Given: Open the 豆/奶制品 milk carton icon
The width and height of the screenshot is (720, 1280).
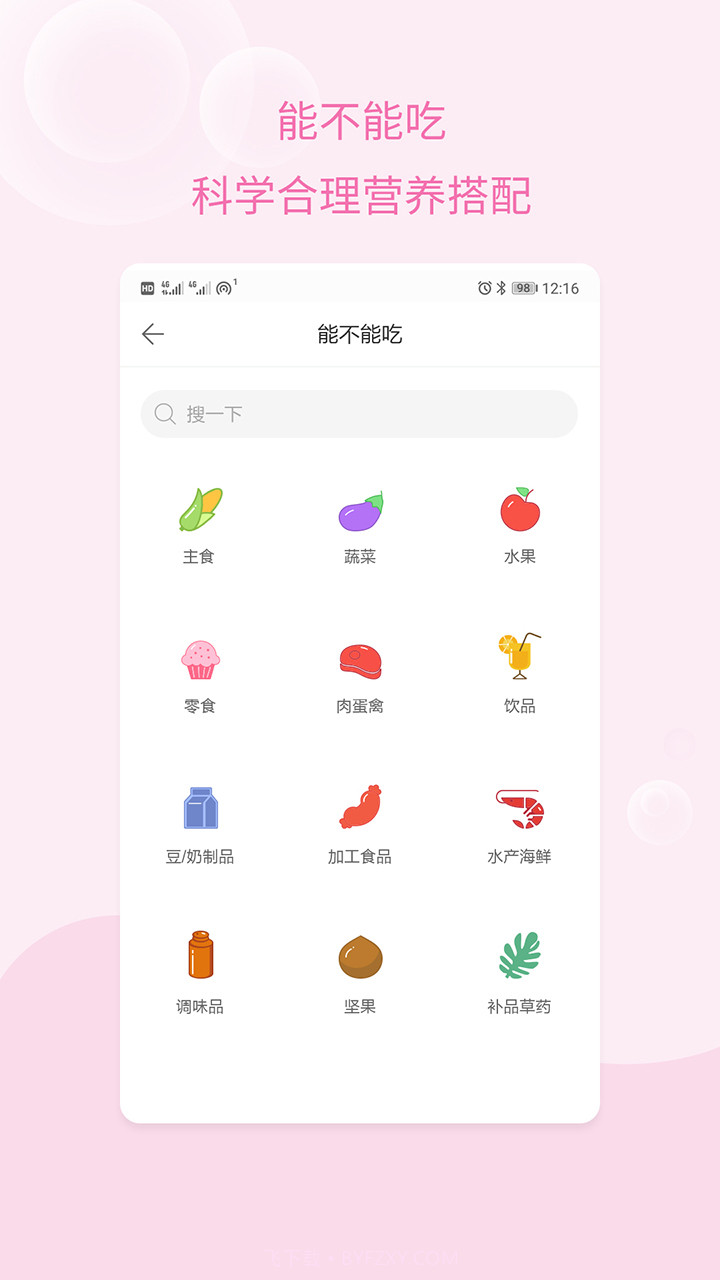Looking at the screenshot, I should (199, 808).
